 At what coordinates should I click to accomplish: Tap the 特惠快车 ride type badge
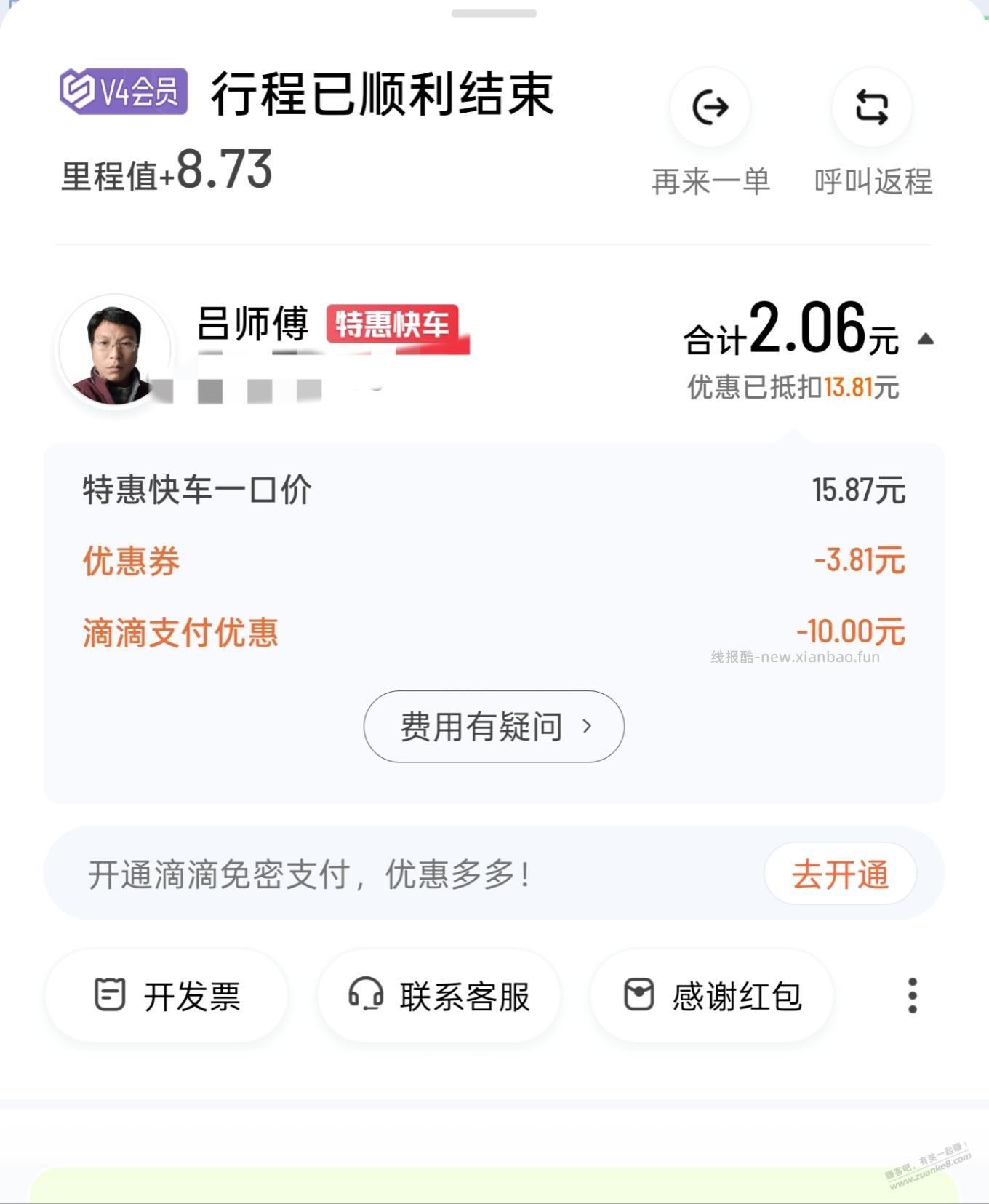[396, 327]
